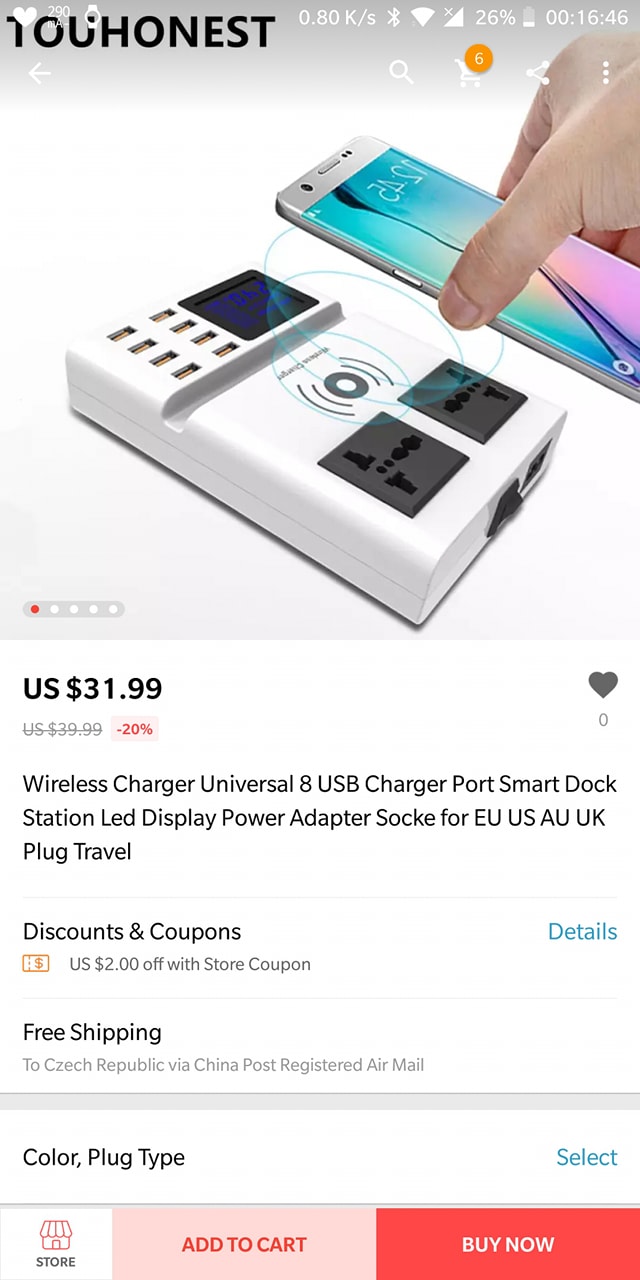Open Free Shipping options
The height and width of the screenshot is (1280, 640).
[x=320, y=1046]
